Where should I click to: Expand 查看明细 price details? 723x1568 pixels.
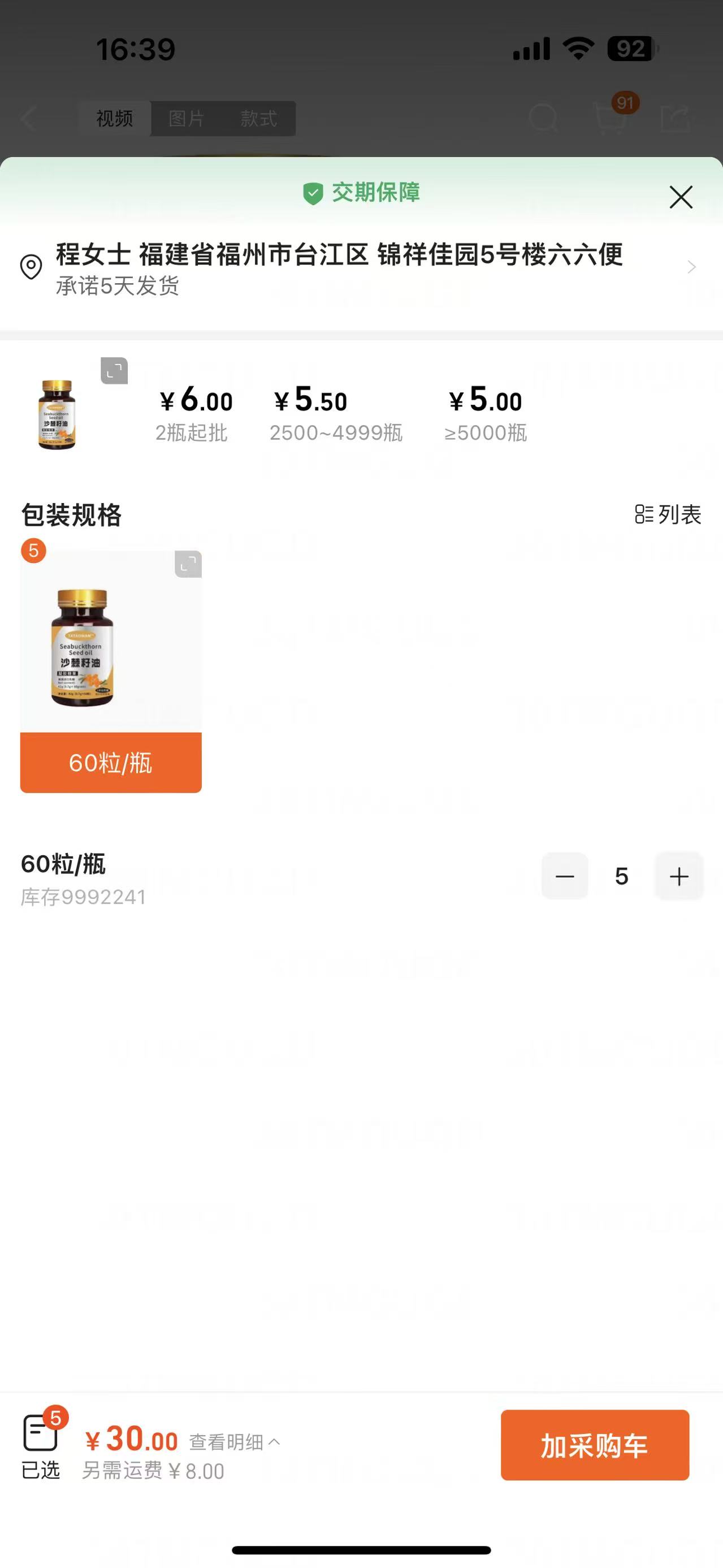coord(234,1441)
